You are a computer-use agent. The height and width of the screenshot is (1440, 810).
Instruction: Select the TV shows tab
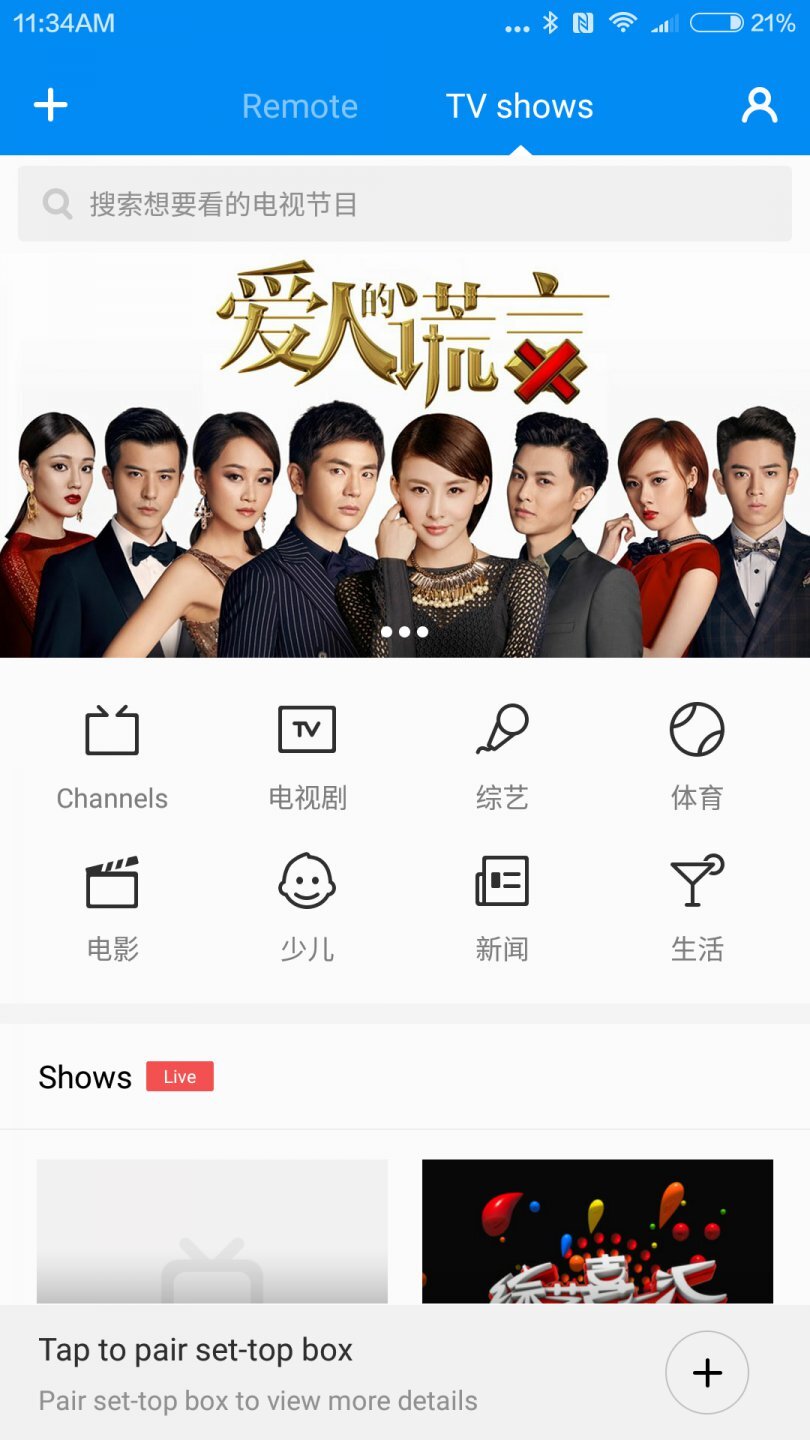519,105
